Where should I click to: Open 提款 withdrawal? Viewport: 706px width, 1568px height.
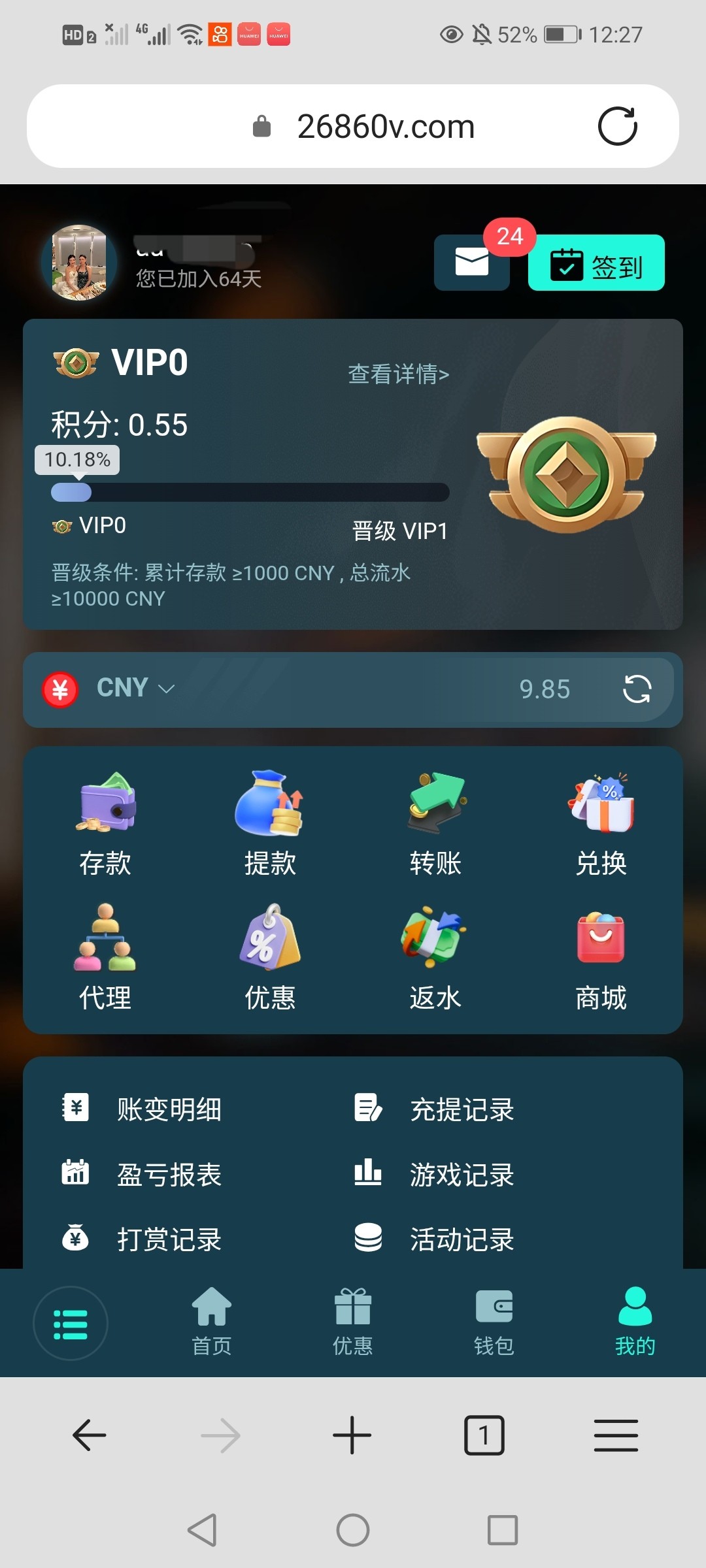[270, 825]
